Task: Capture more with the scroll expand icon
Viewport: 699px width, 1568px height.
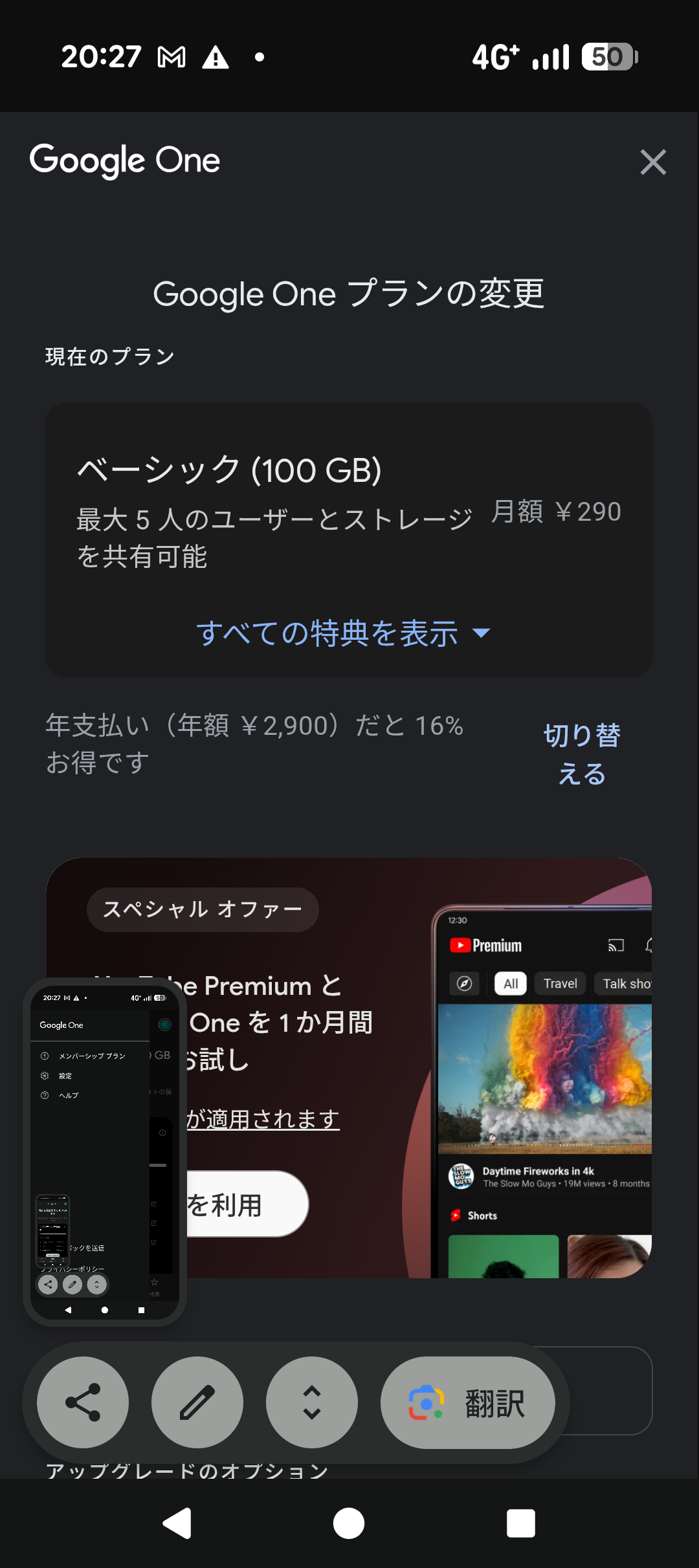Action: pyautogui.click(x=312, y=1402)
